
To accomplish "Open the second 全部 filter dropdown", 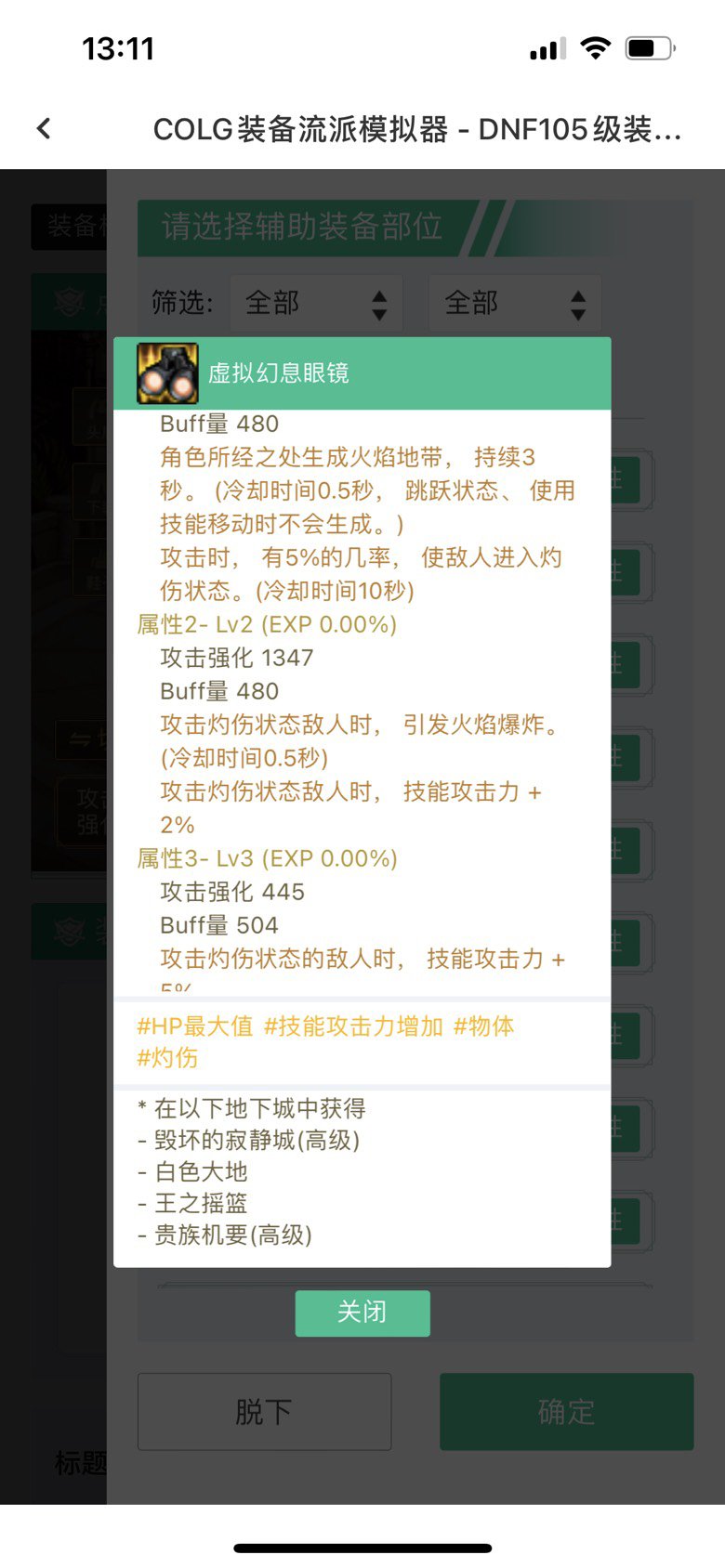I will [514, 303].
